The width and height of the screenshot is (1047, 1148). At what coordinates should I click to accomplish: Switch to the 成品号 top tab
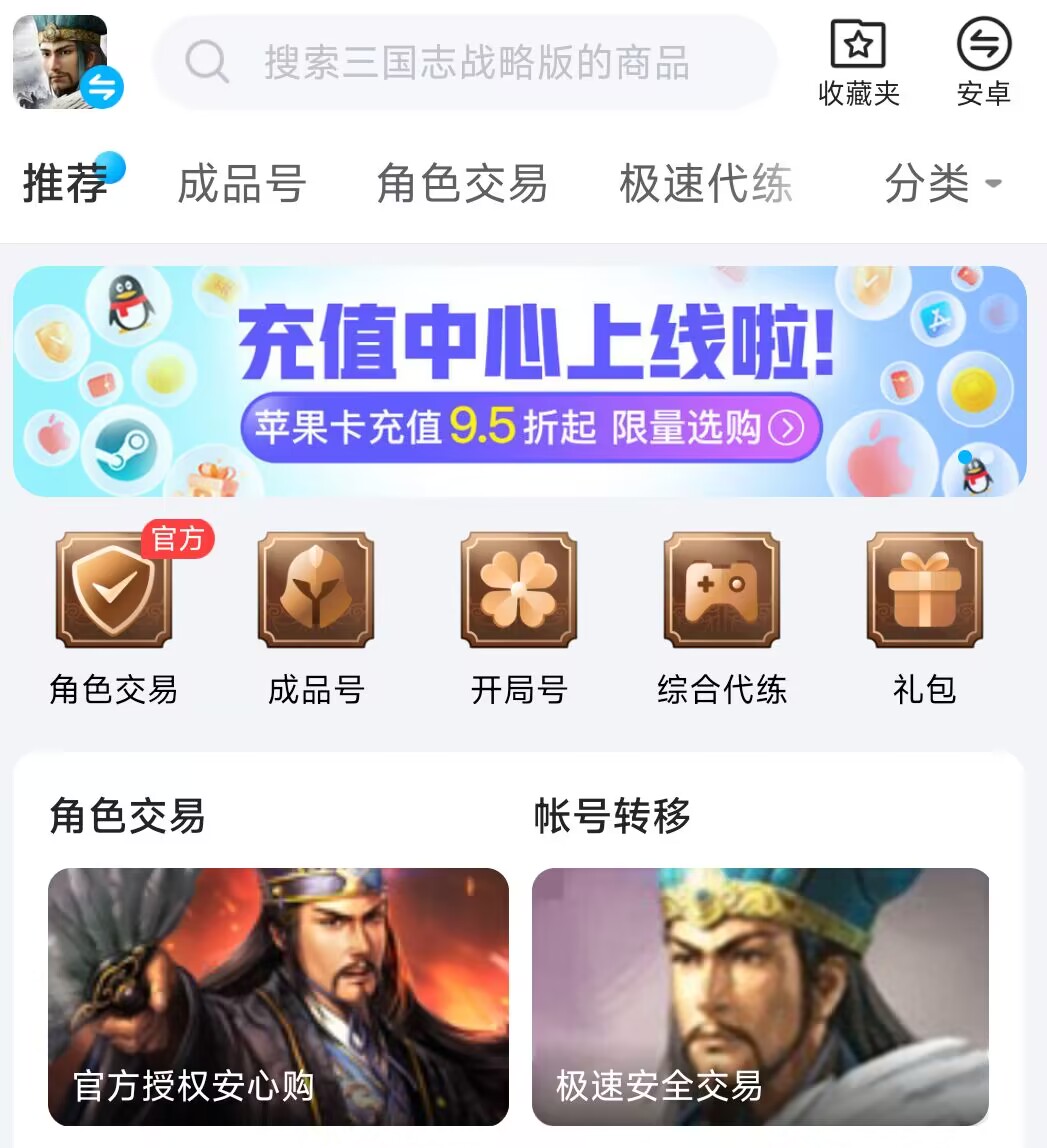pyautogui.click(x=241, y=184)
